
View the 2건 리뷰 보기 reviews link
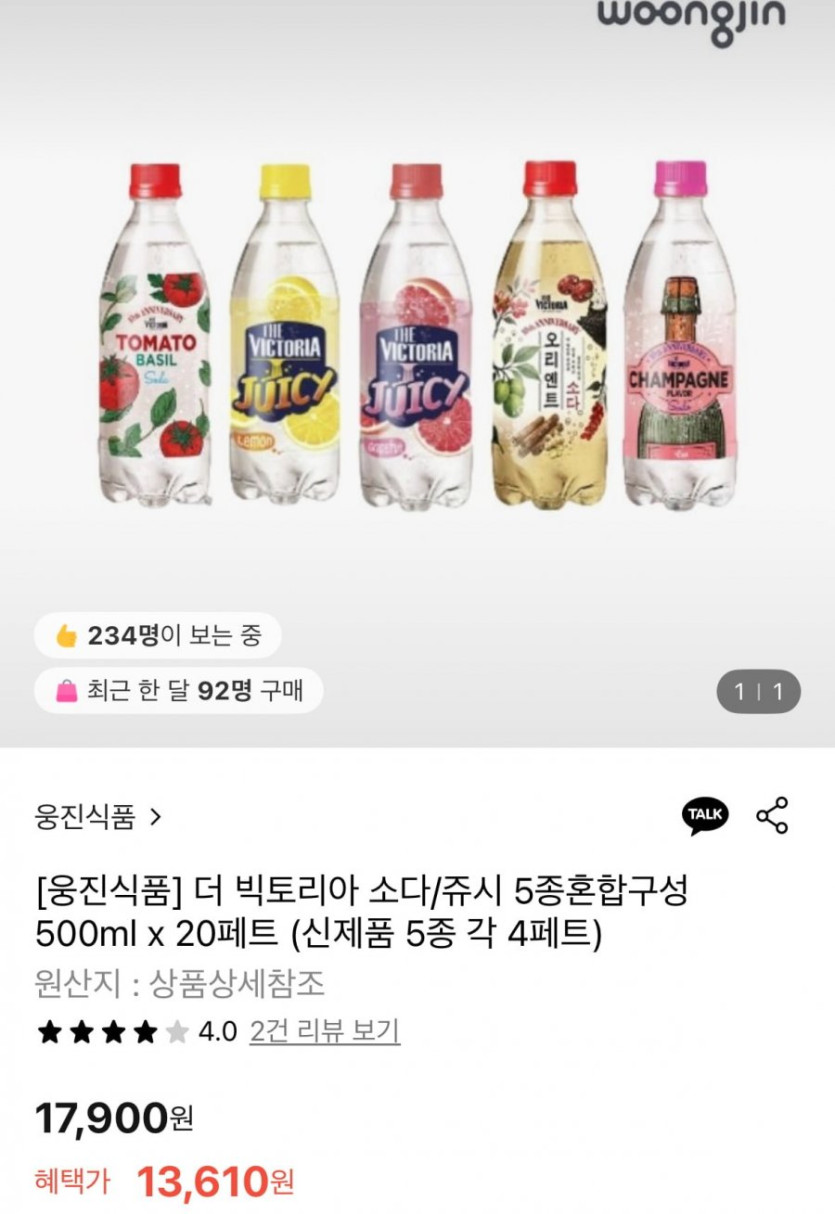pos(325,1031)
